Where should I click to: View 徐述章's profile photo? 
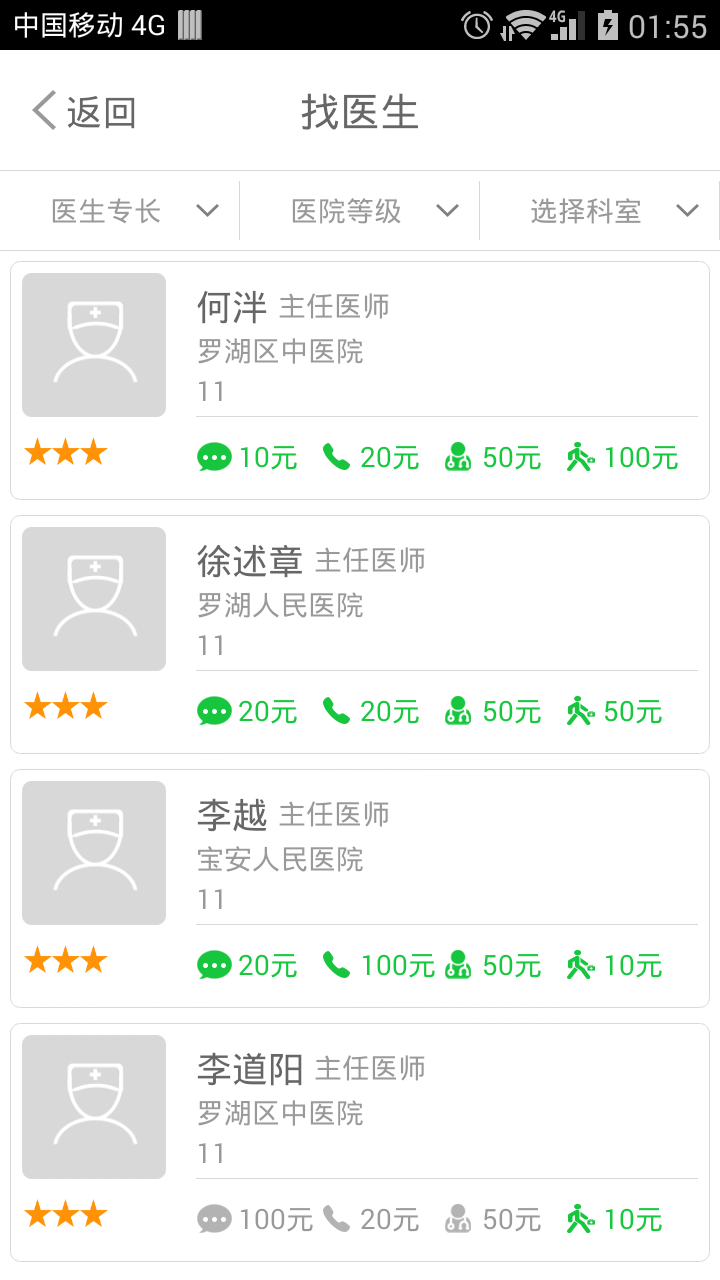tap(94, 599)
